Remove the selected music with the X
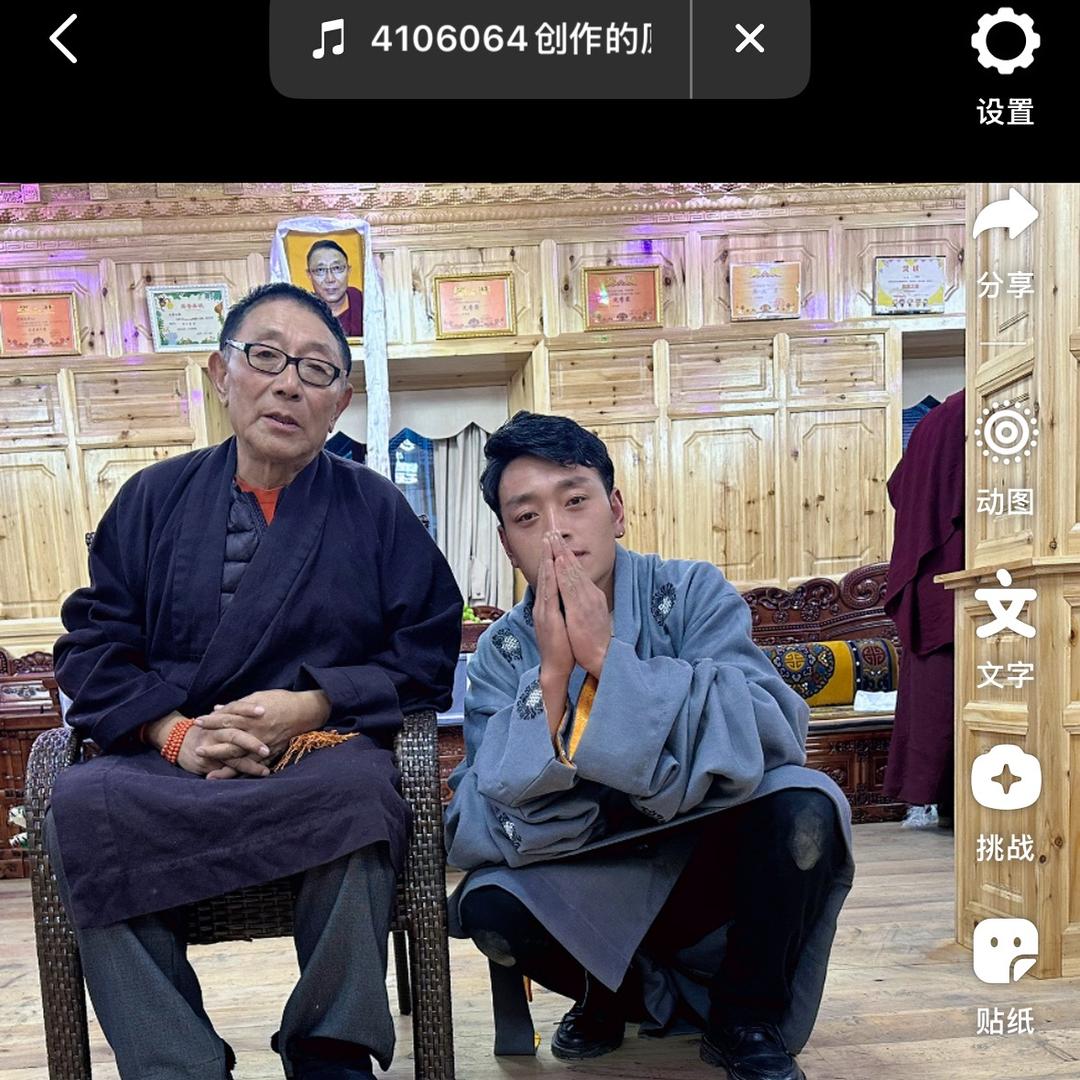 pyautogui.click(x=750, y=40)
